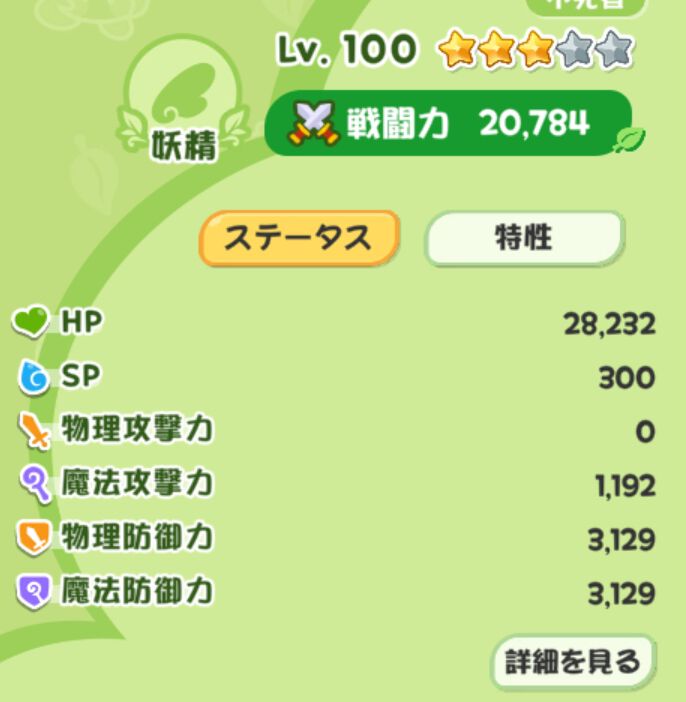Switch to the 特性 tab

[524, 238]
